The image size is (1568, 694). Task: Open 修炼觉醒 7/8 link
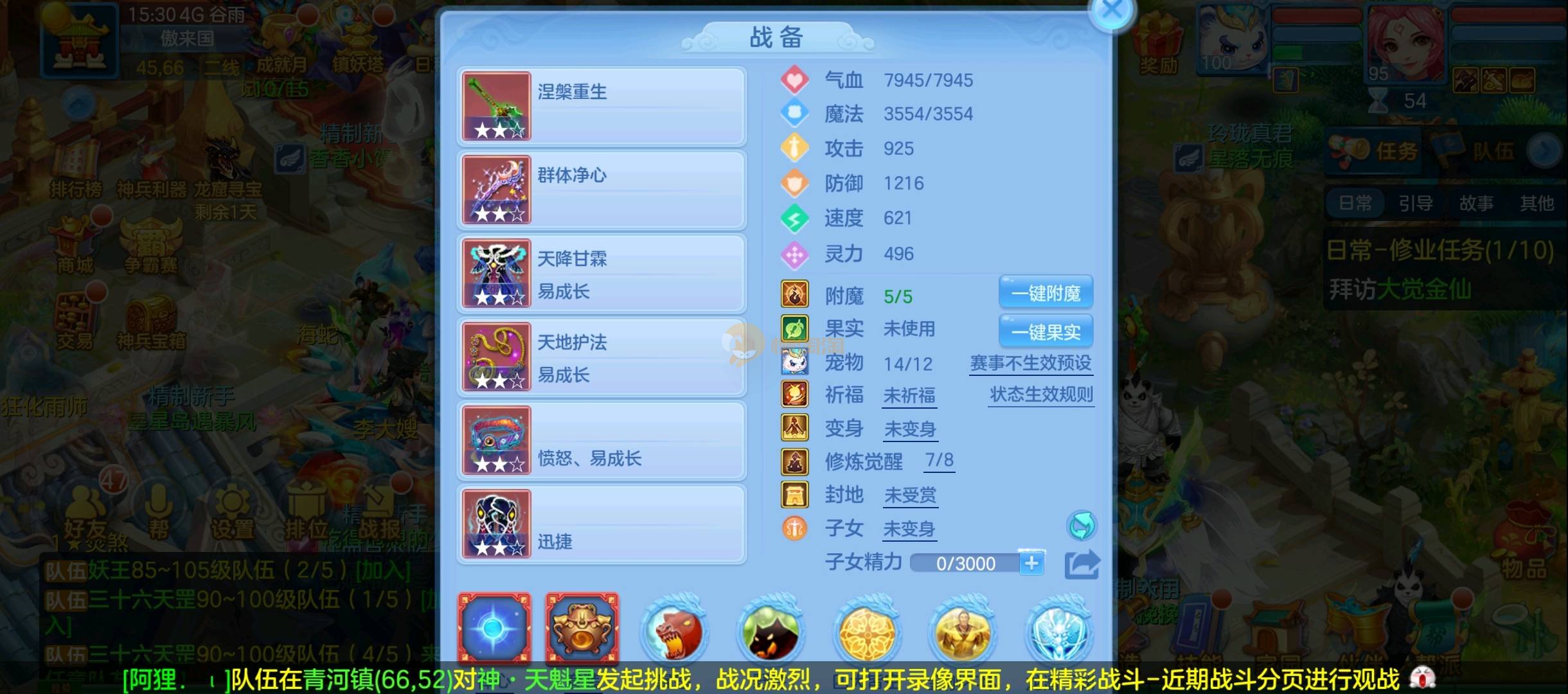[939, 461]
